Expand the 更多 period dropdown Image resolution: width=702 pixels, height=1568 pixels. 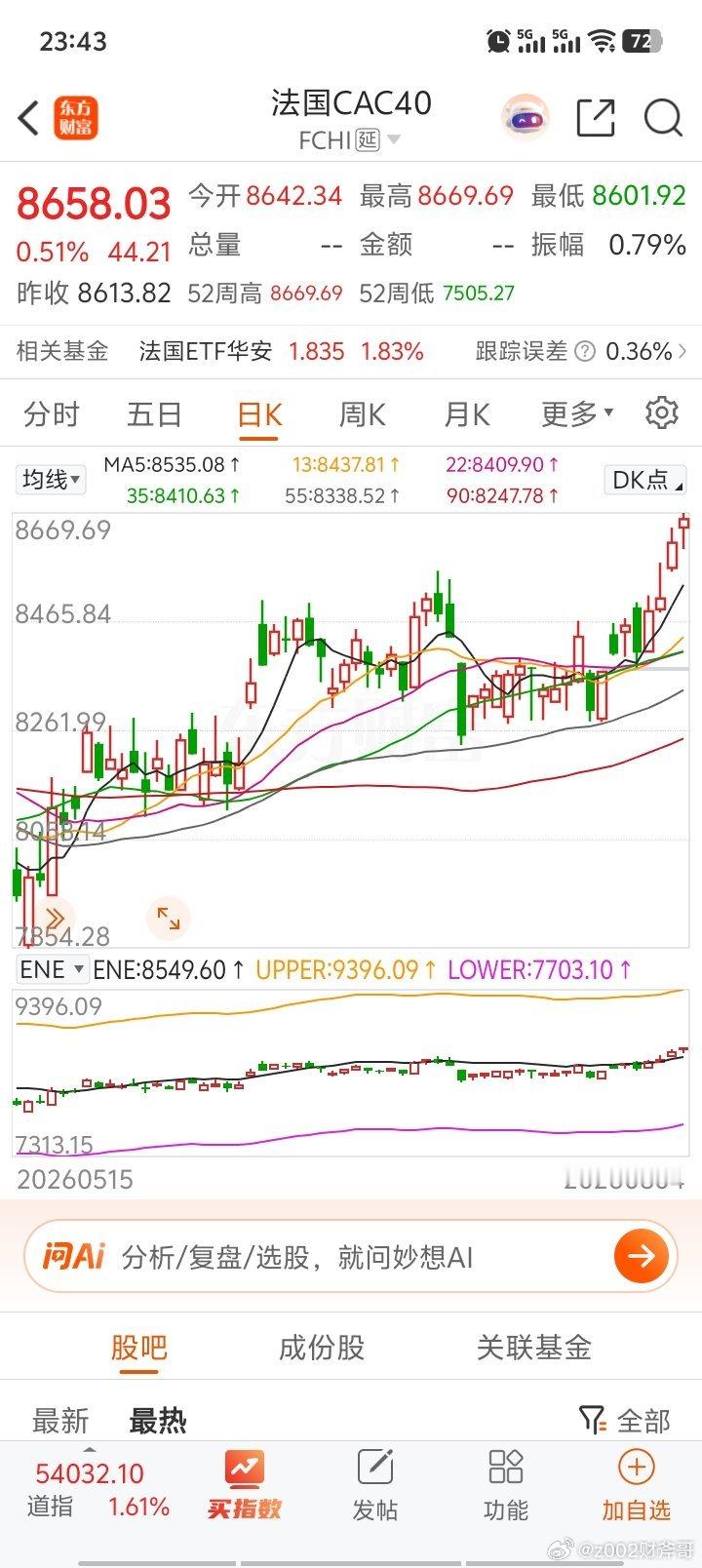[x=577, y=414]
